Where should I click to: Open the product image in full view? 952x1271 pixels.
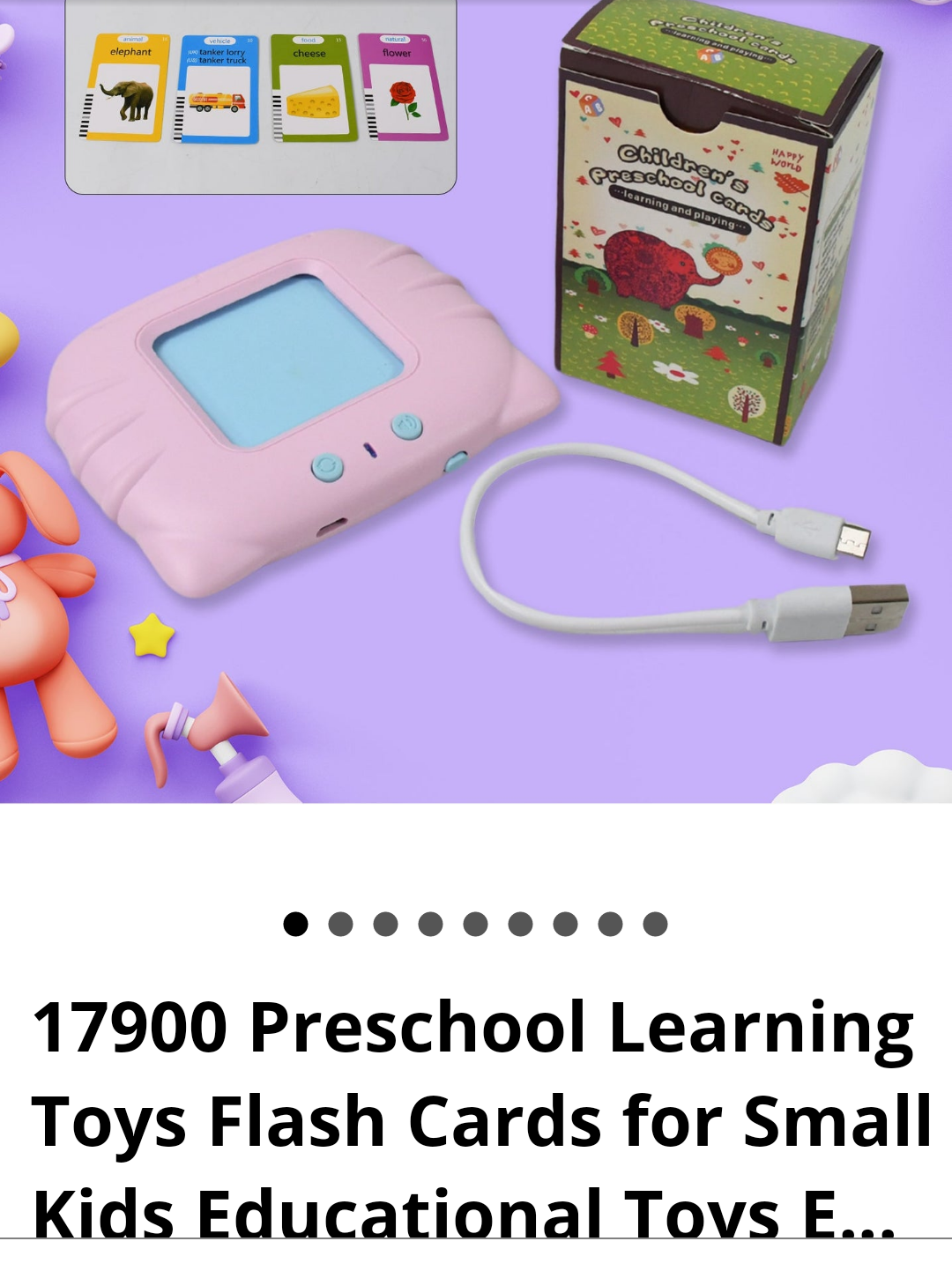click(x=476, y=401)
